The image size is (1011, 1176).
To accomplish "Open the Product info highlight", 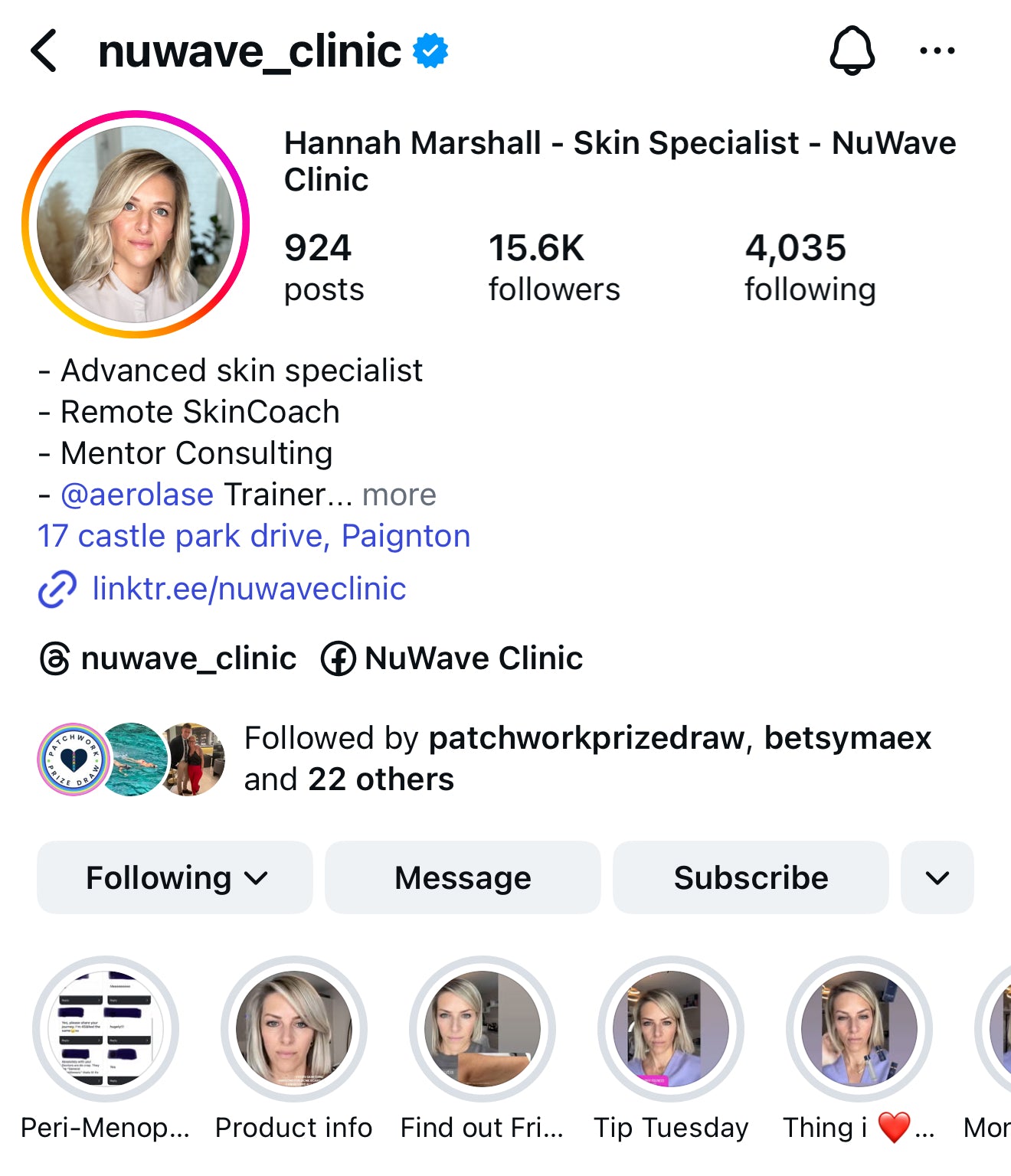I will click(x=294, y=1029).
